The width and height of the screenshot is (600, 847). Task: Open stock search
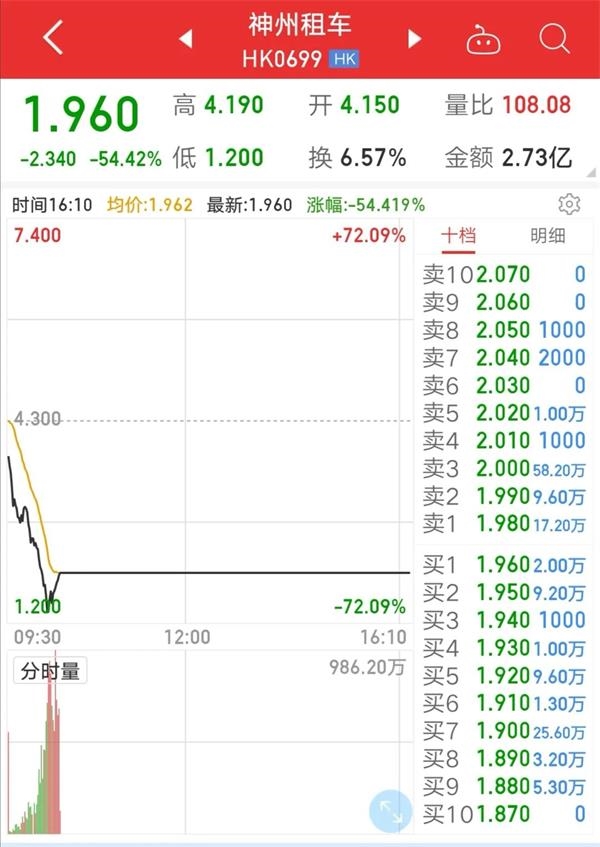(x=553, y=39)
